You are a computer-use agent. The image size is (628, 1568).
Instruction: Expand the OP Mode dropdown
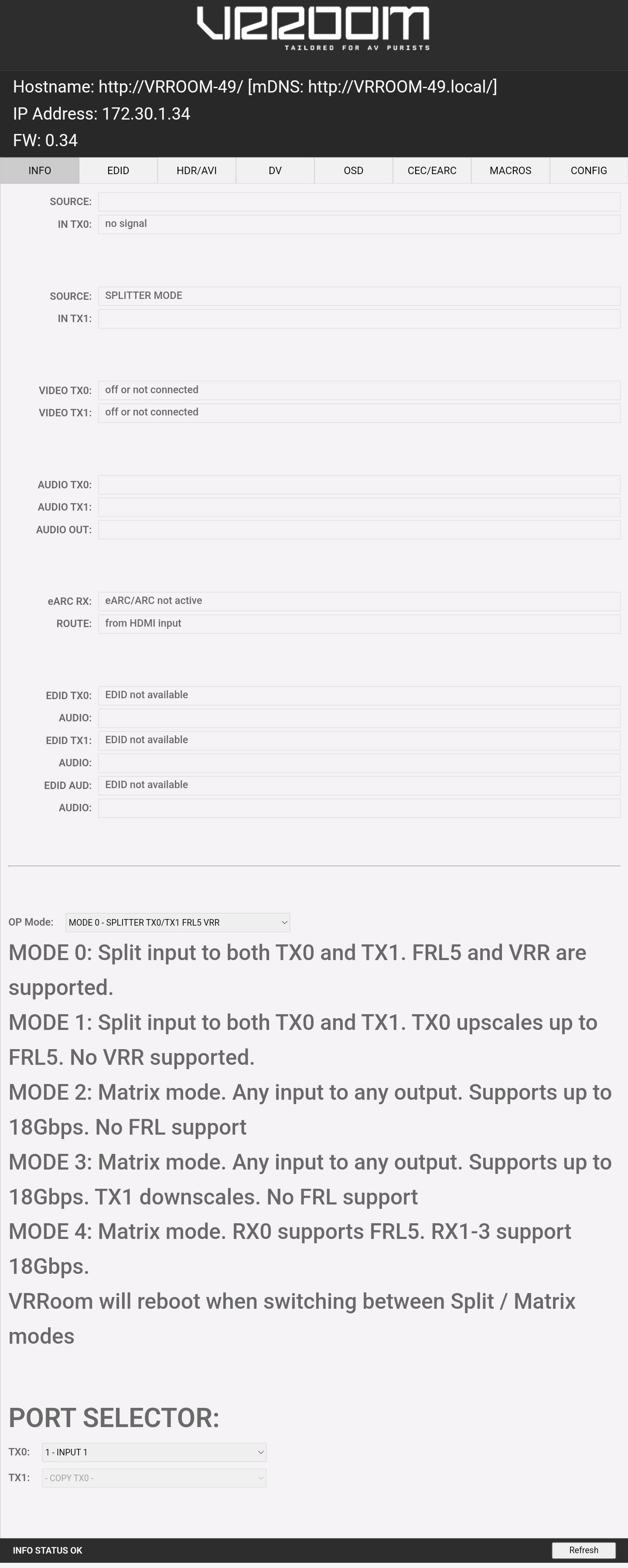(x=177, y=922)
